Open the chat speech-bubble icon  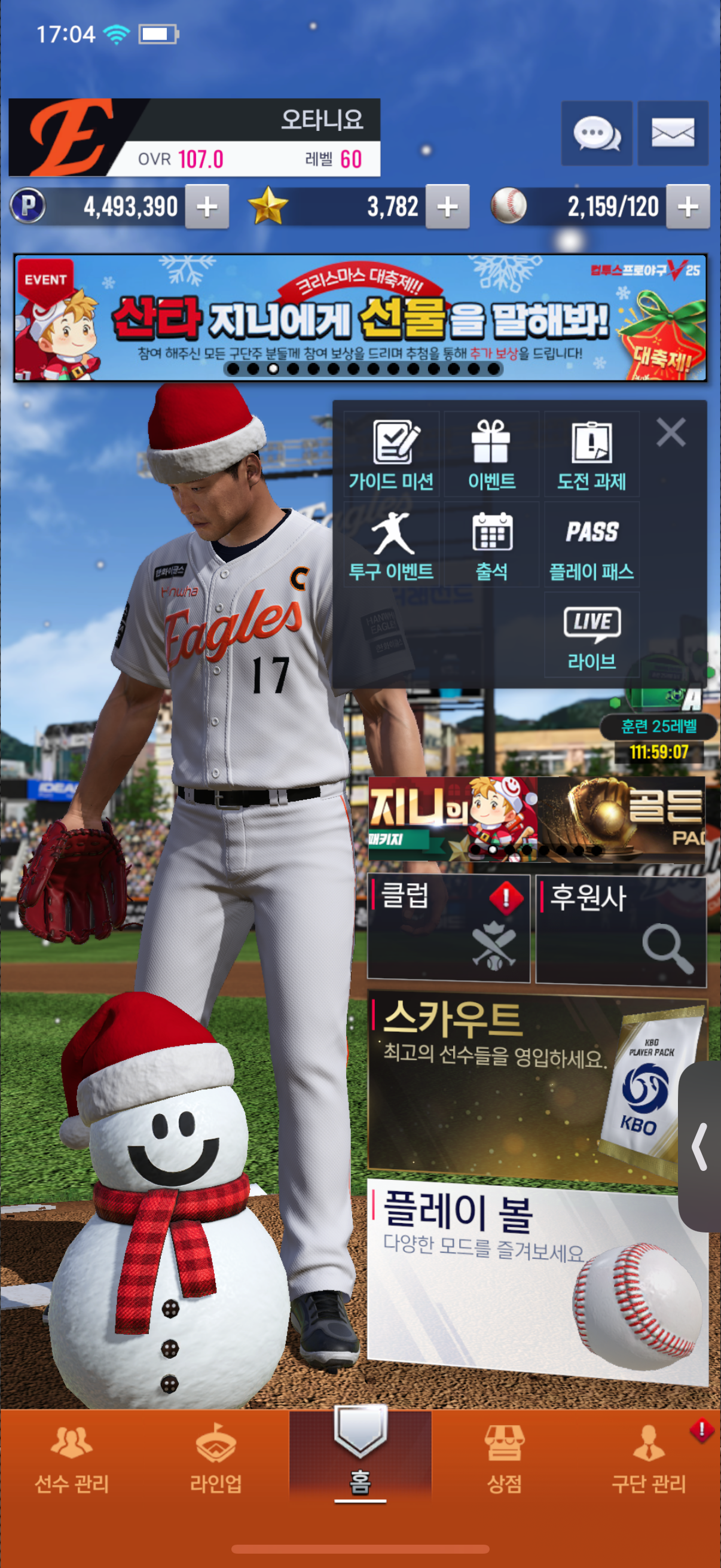tap(595, 133)
